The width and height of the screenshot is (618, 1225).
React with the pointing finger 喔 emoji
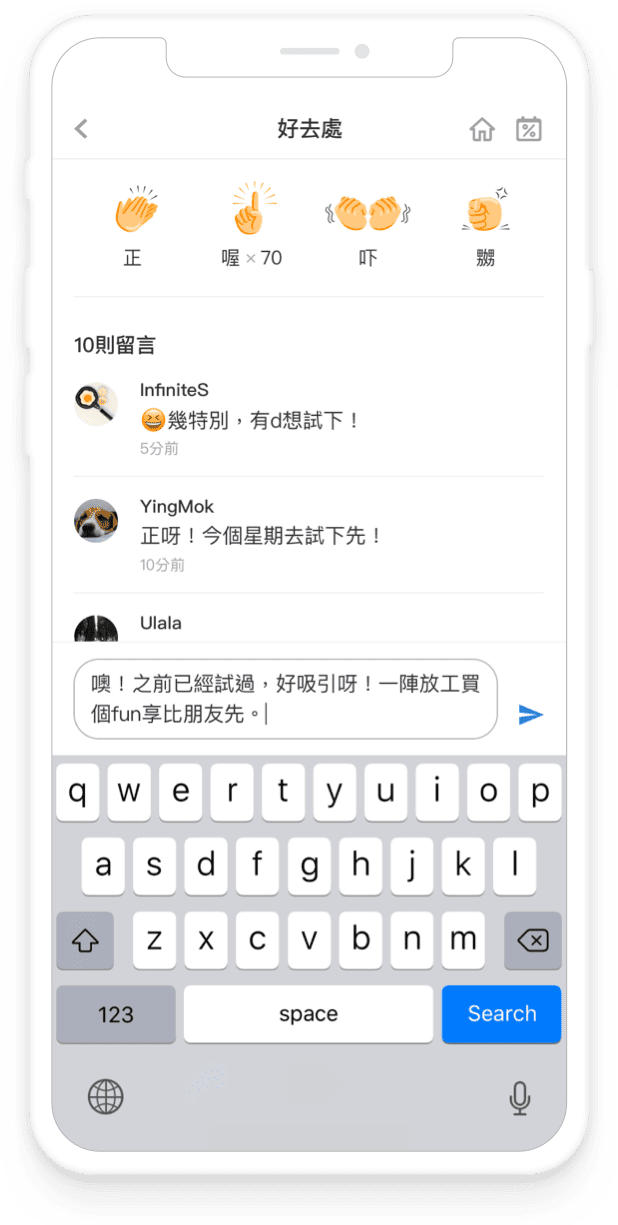tap(251, 210)
